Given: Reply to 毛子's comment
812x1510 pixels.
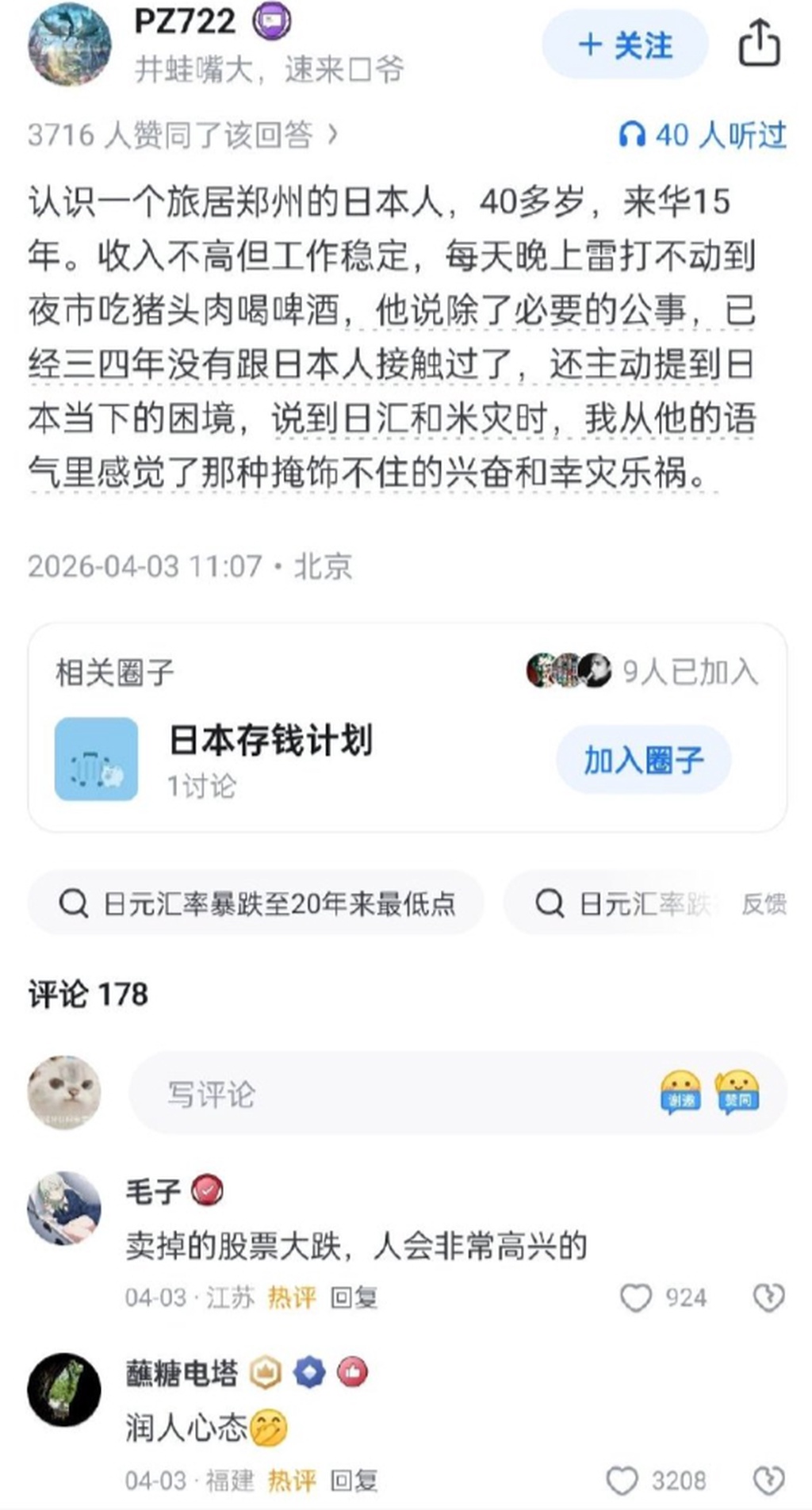Looking at the screenshot, I should [x=354, y=1298].
